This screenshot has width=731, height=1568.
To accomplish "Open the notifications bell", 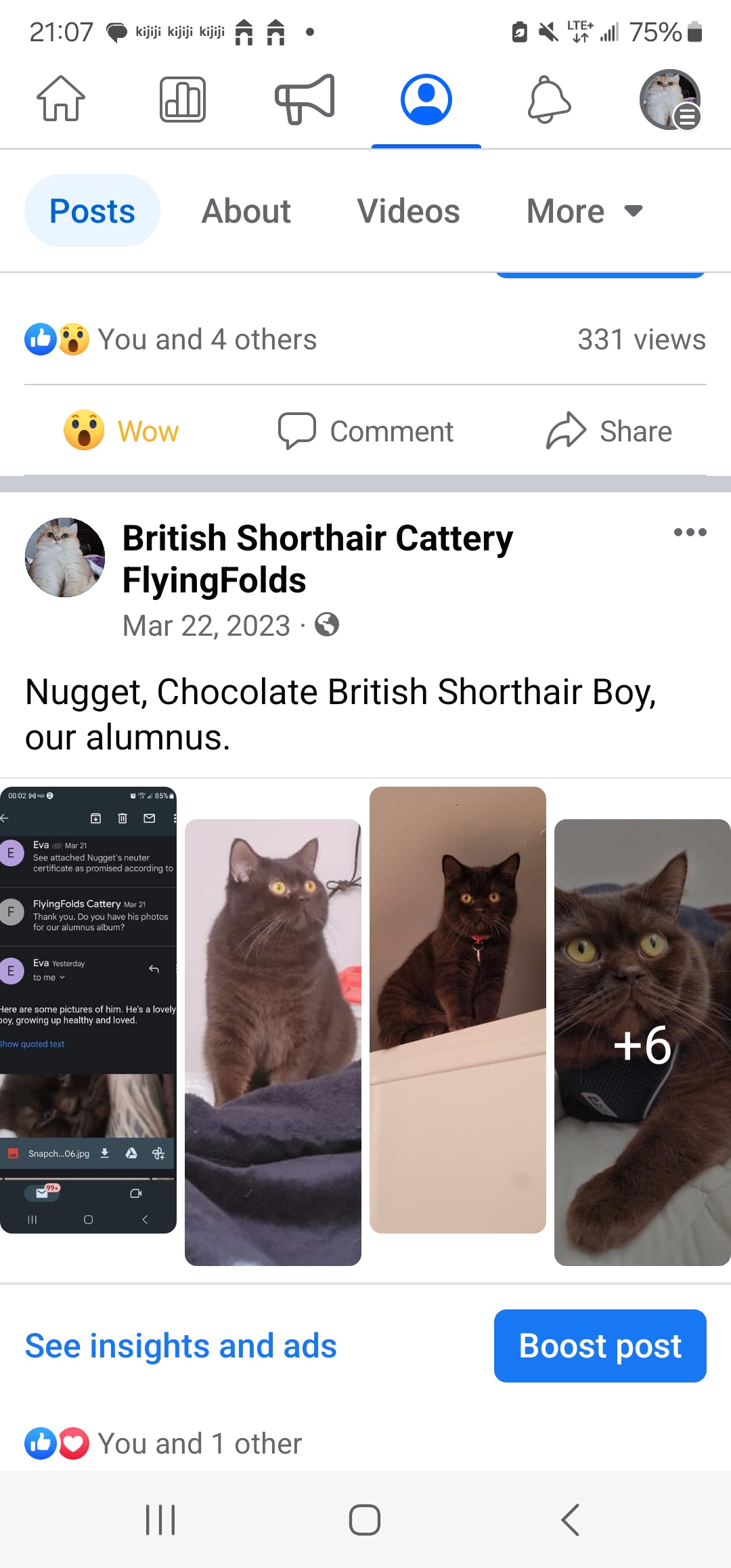I will [x=549, y=99].
